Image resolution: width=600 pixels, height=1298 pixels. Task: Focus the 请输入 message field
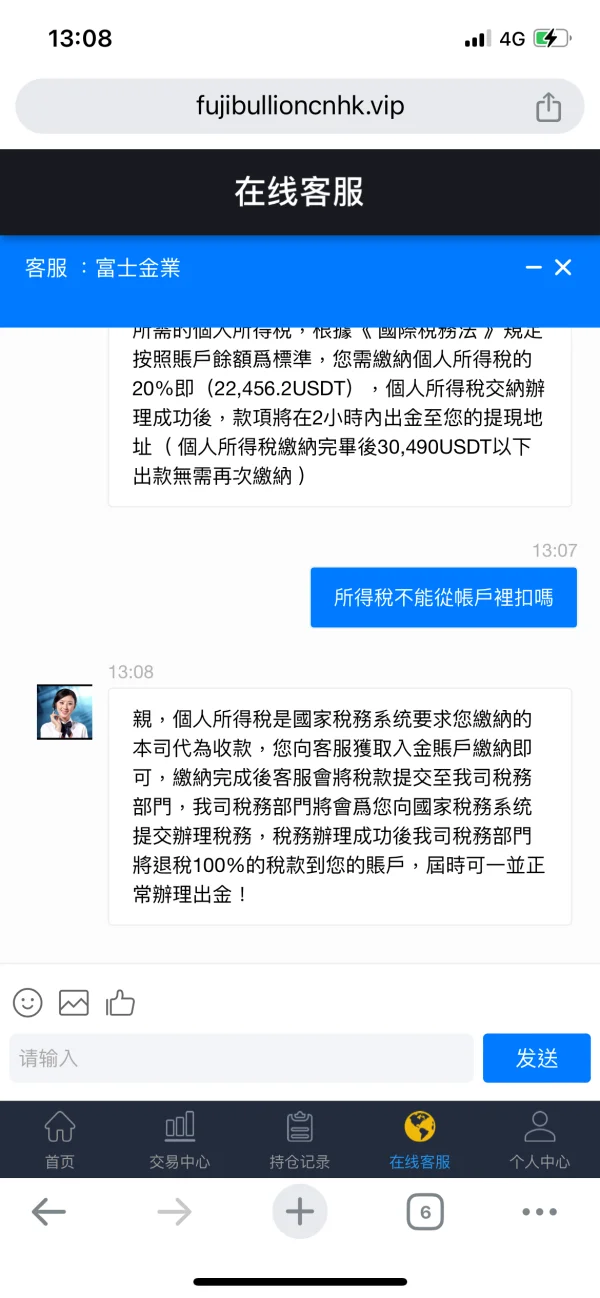pyautogui.click(x=240, y=1058)
